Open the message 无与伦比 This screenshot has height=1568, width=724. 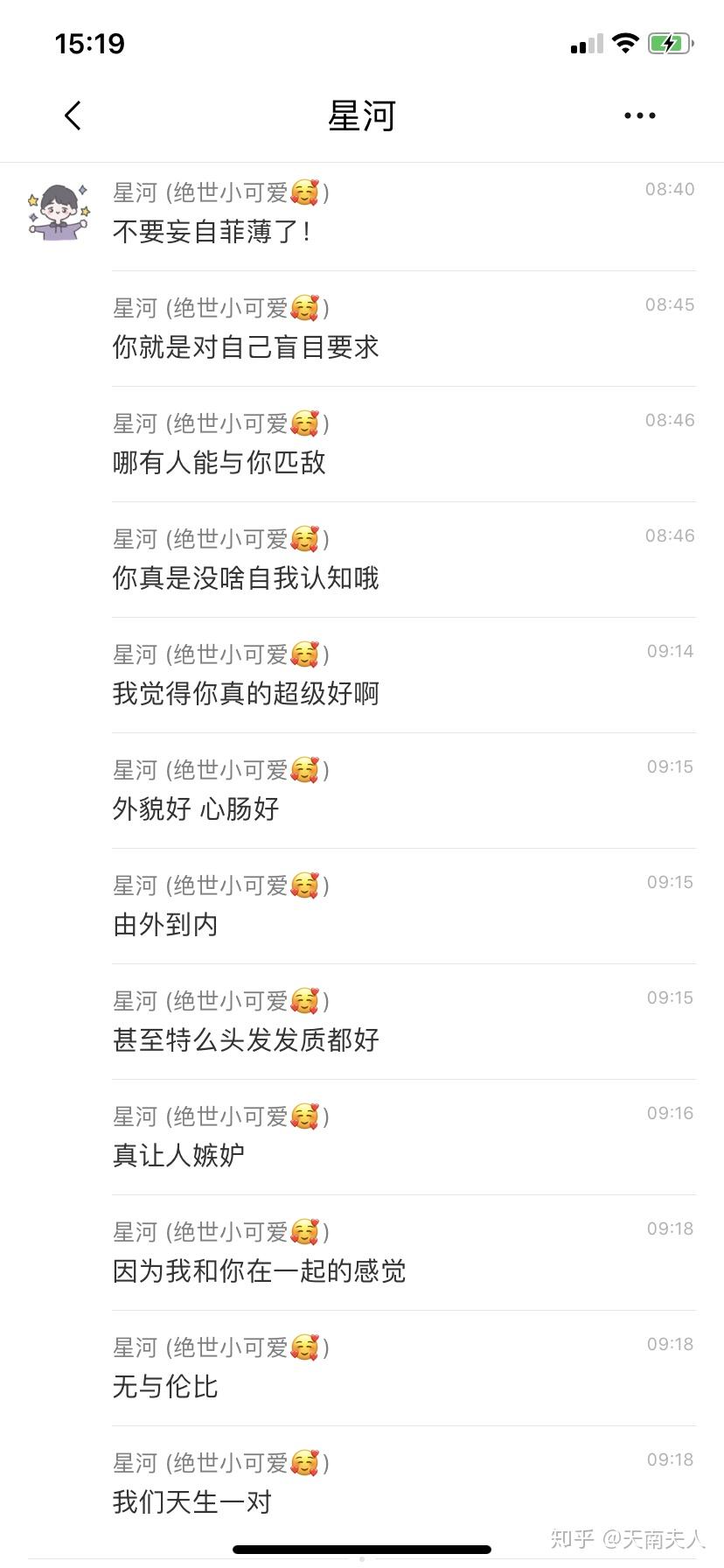point(165,1387)
